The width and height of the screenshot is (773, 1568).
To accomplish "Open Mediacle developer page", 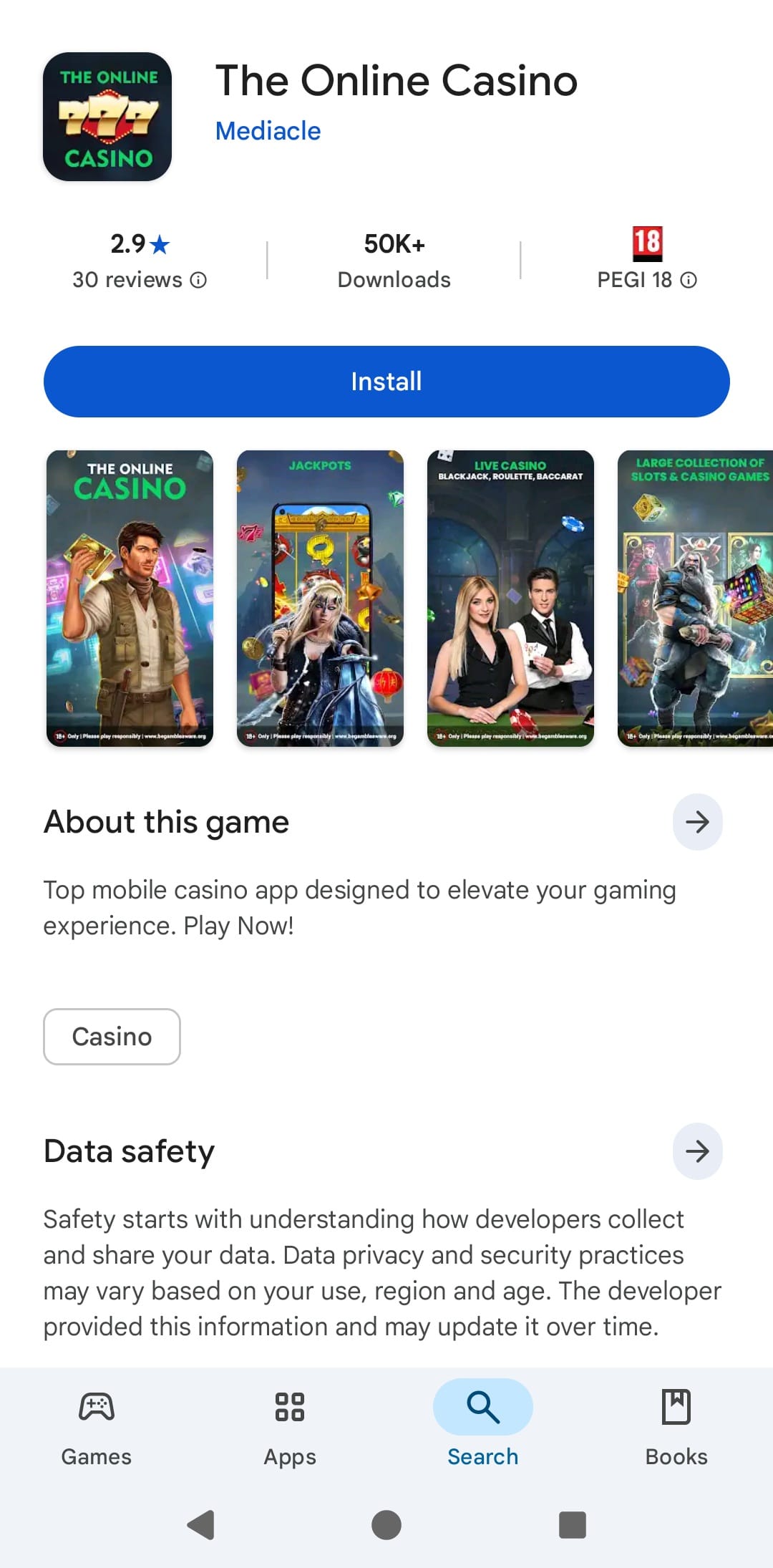I will click(x=268, y=131).
